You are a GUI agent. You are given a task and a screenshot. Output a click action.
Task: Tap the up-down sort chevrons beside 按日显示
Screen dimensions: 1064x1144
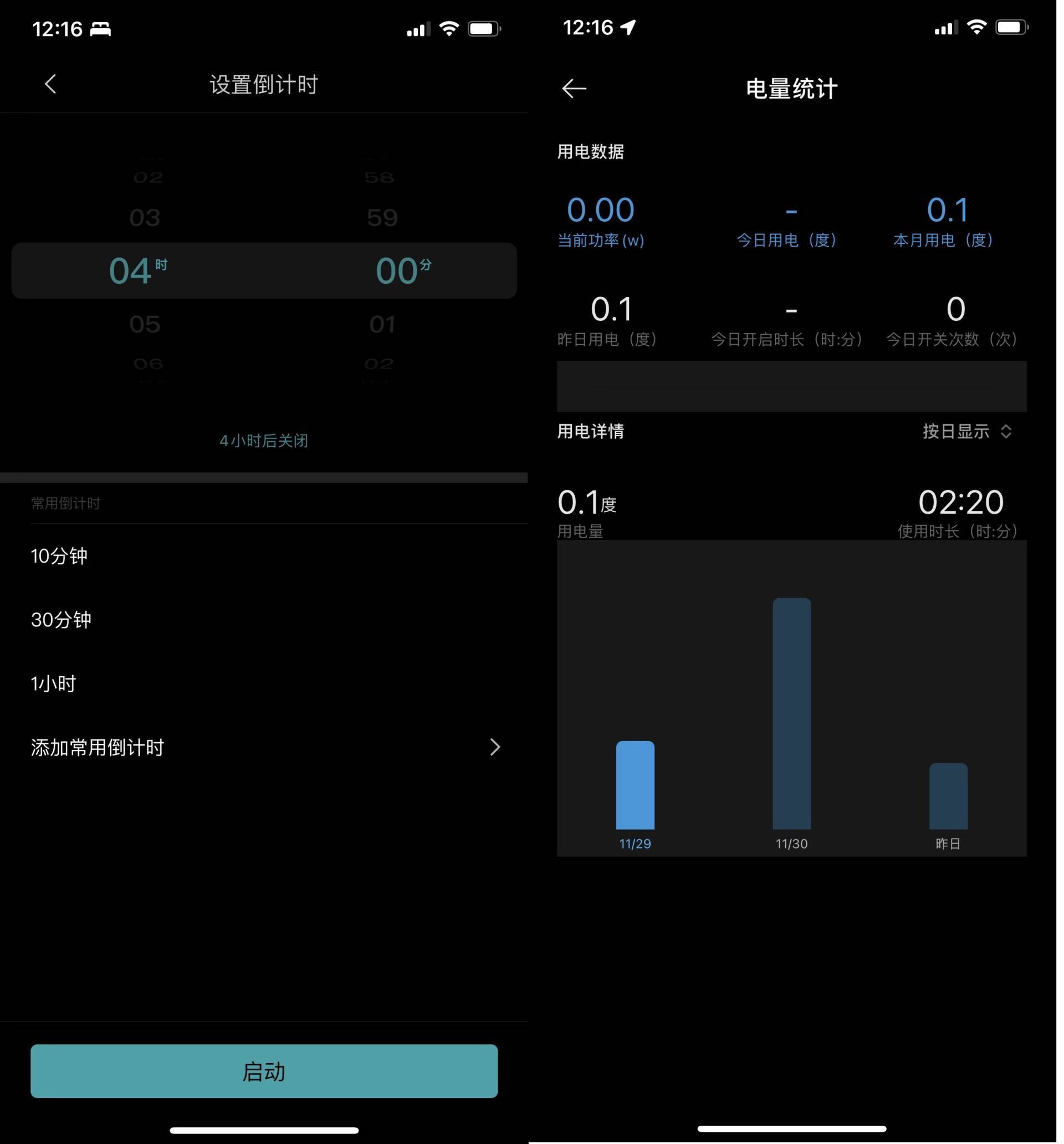tap(1007, 432)
